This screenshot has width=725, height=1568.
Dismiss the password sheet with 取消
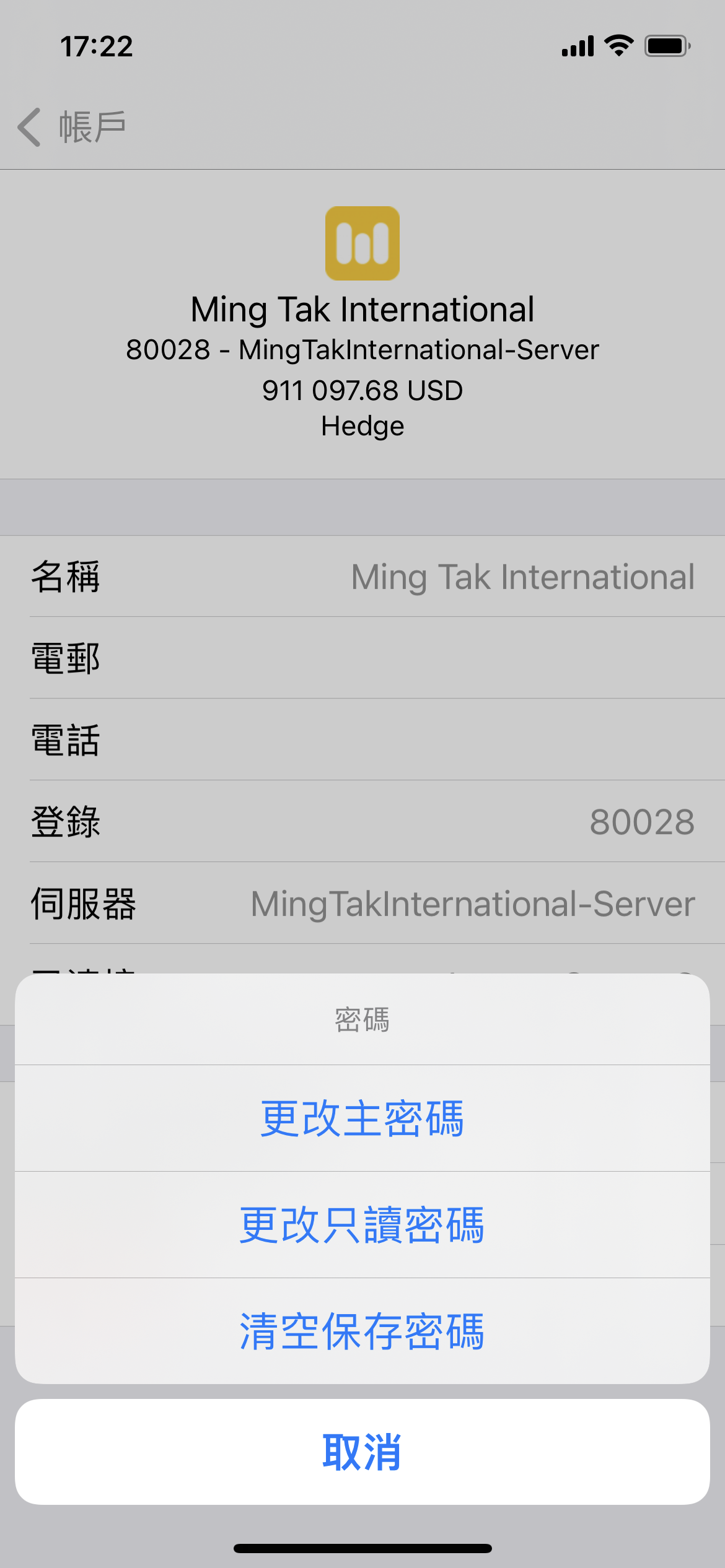362,1452
